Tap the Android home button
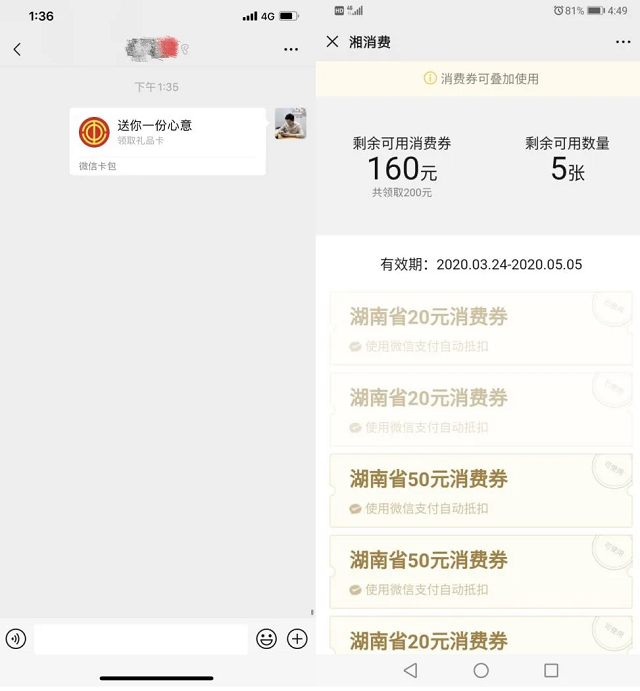The image size is (640, 691). 481,670
